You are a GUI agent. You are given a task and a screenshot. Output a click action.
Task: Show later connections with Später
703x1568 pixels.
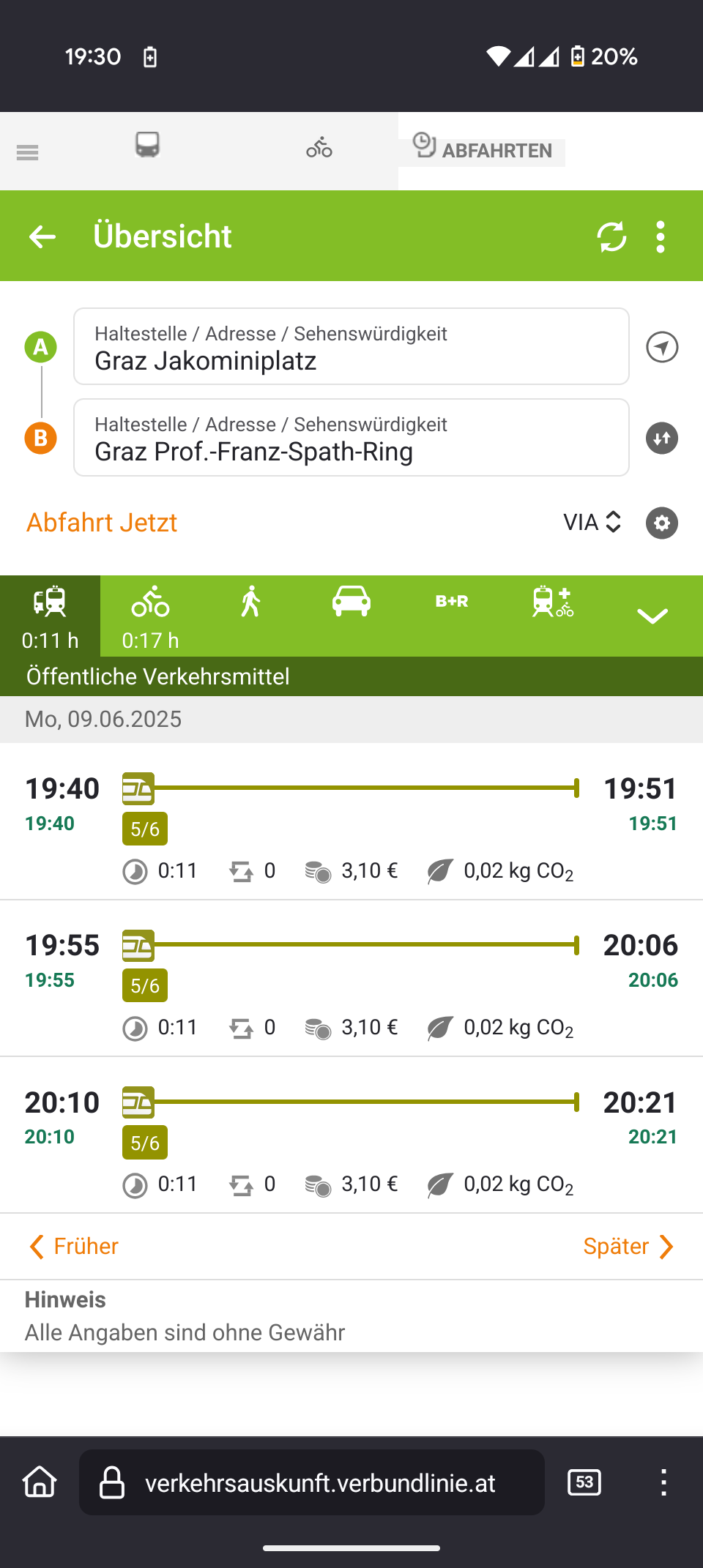[629, 1246]
